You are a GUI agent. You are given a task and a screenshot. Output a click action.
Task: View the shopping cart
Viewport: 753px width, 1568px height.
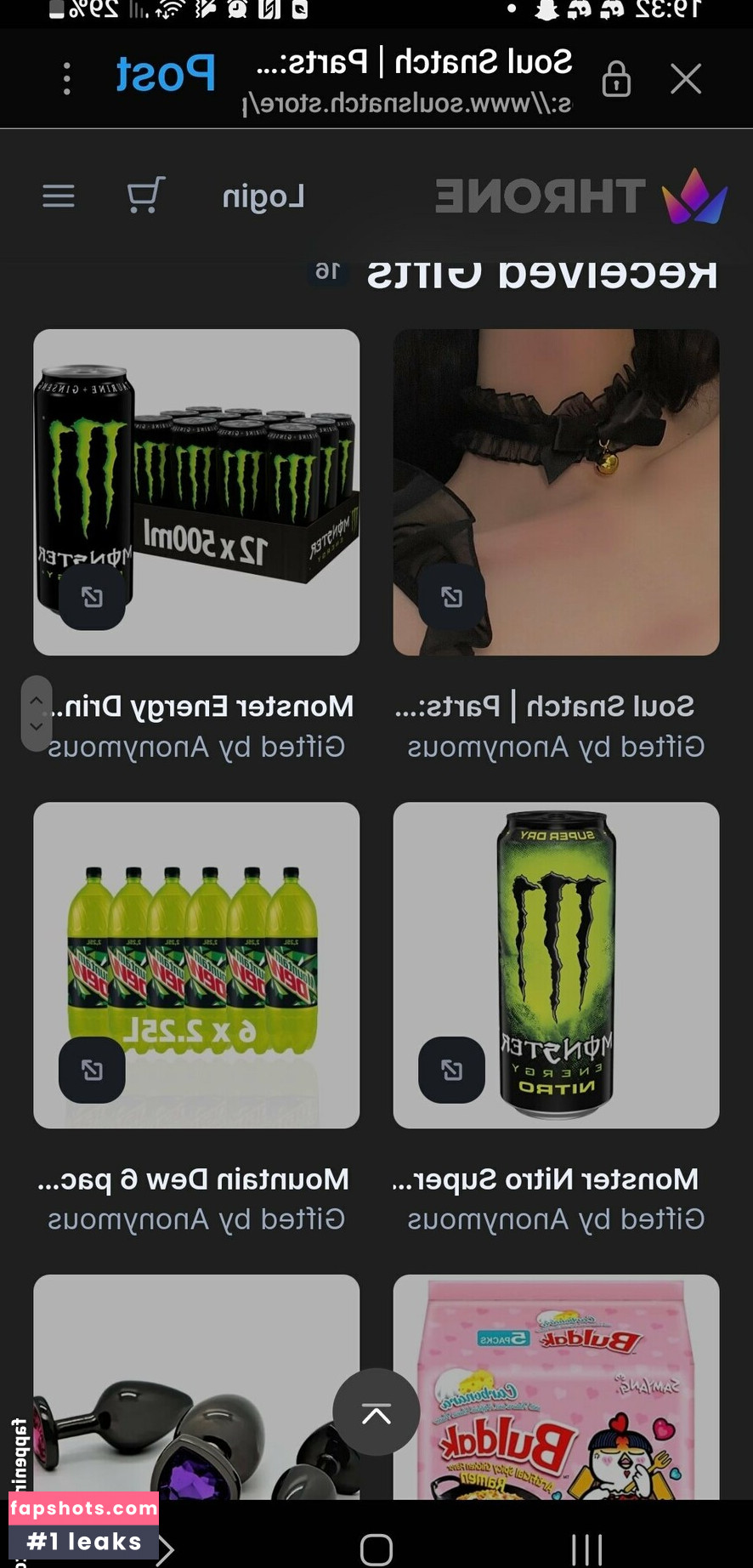(x=145, y=196)
